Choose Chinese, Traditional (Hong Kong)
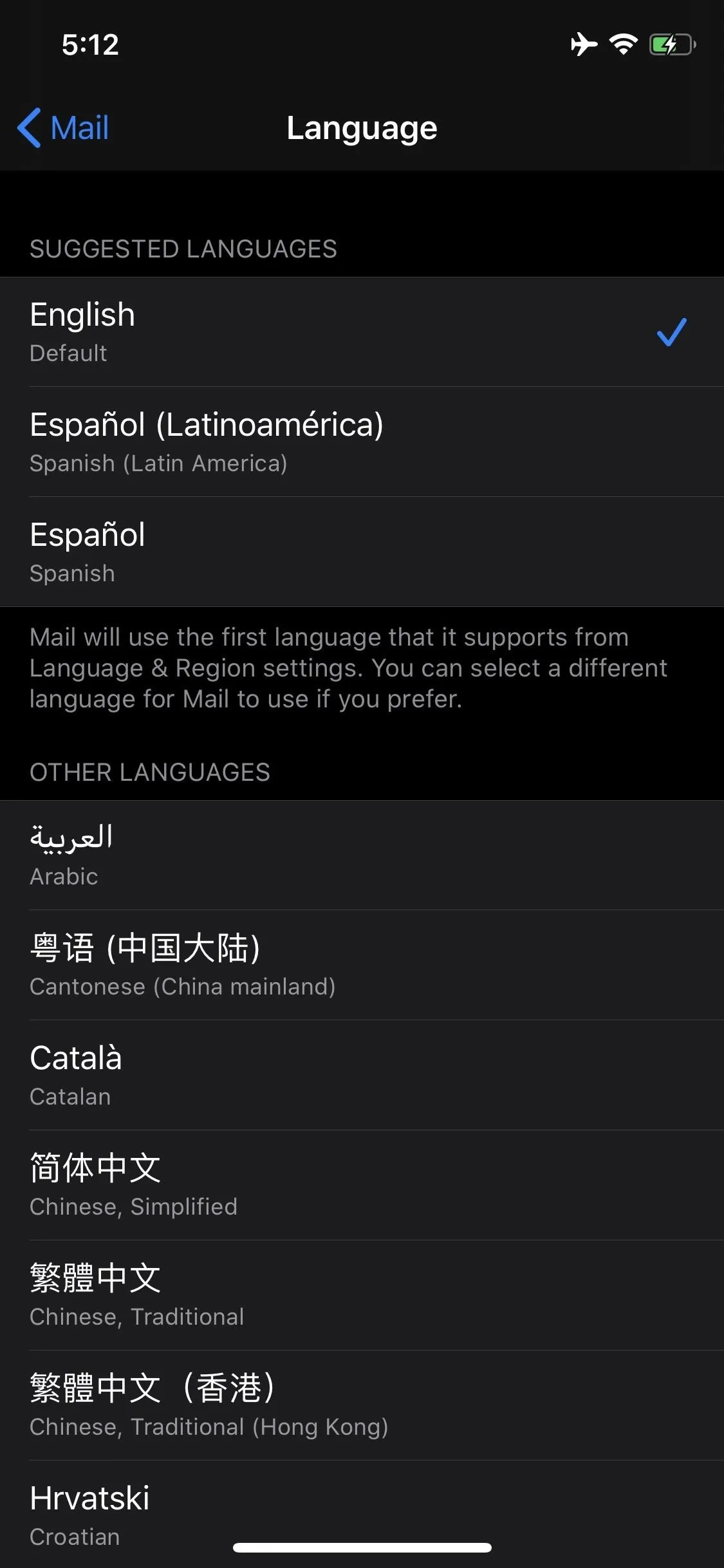The image size is (724, 1568). pyautogui.click(x=362, y=1406)
